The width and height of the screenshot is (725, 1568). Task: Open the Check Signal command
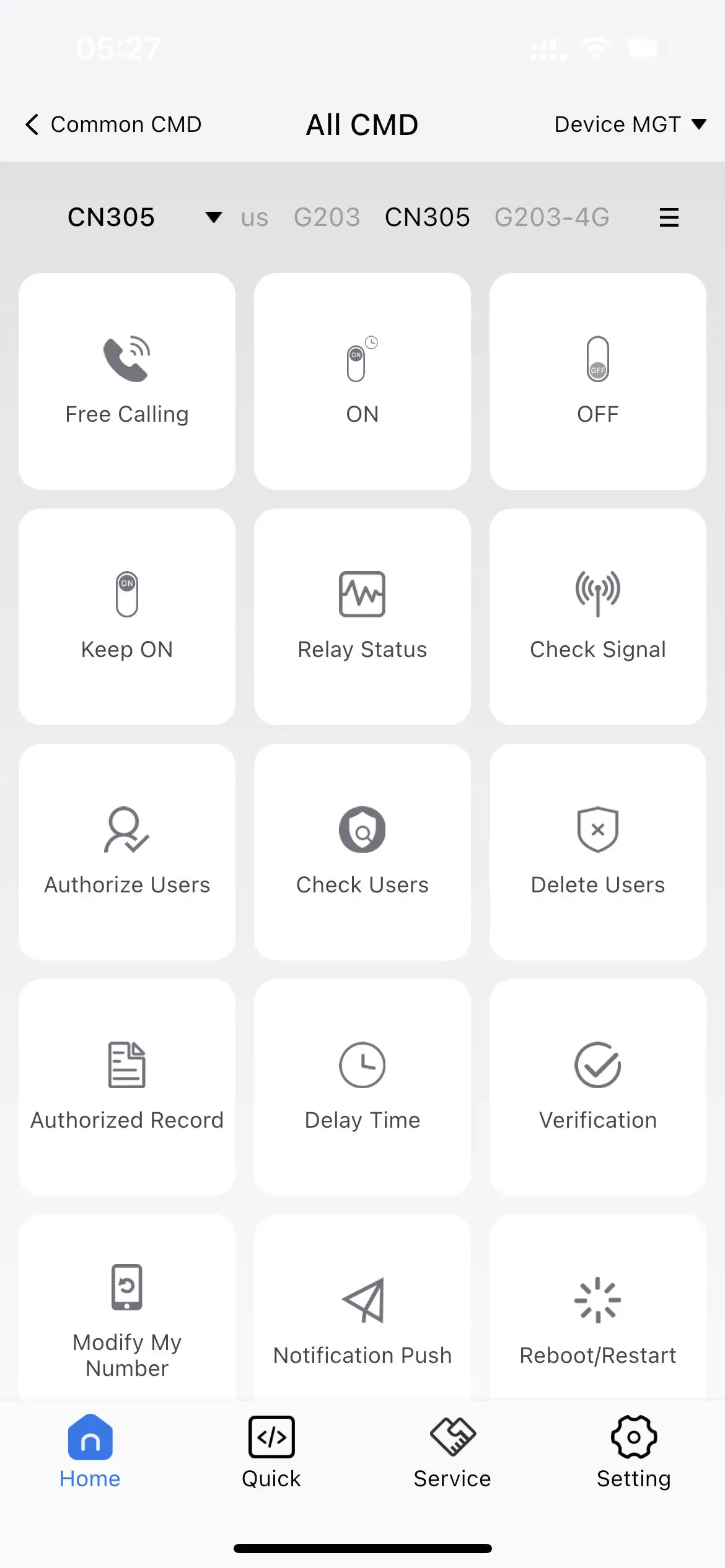pos(598,617)
